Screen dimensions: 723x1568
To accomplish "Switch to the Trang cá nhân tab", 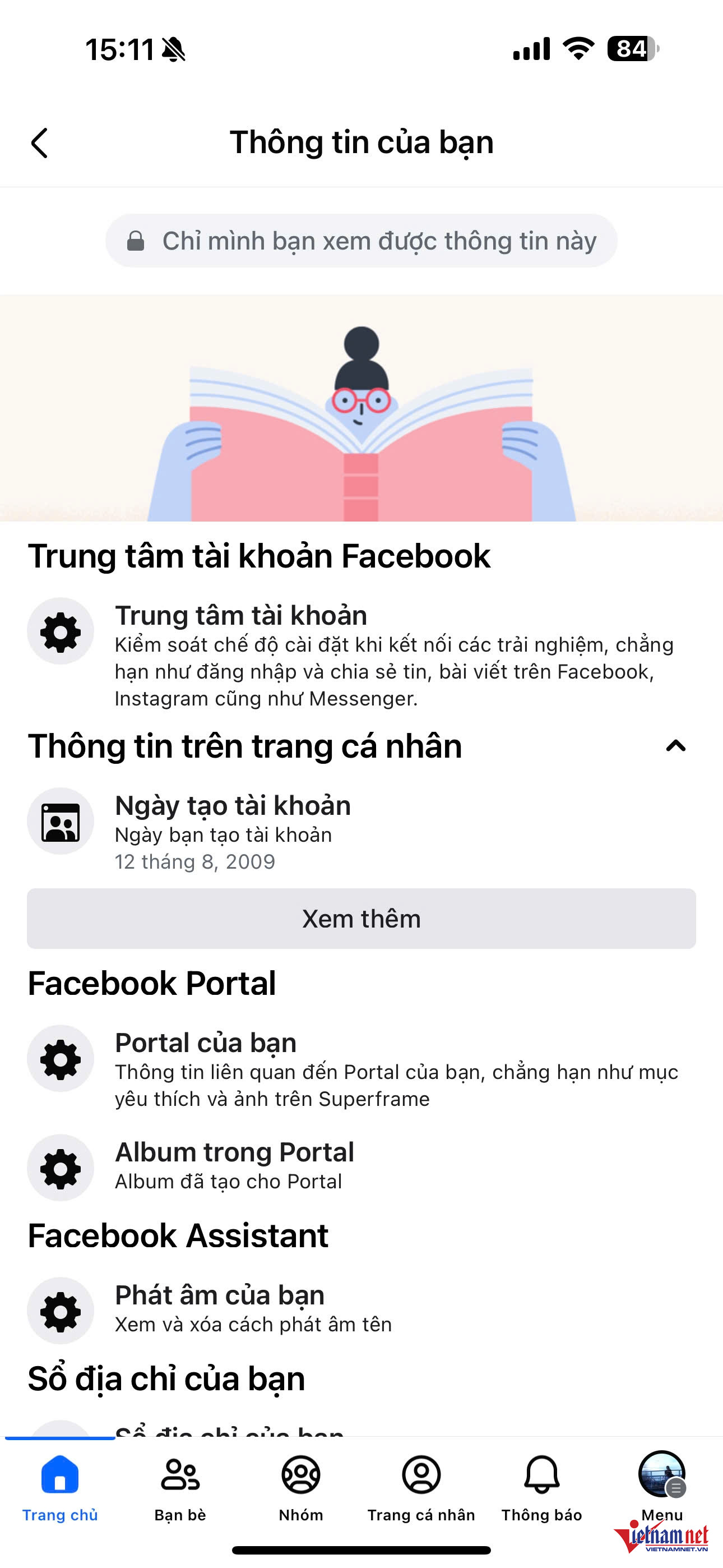I will pos(421,1487).
